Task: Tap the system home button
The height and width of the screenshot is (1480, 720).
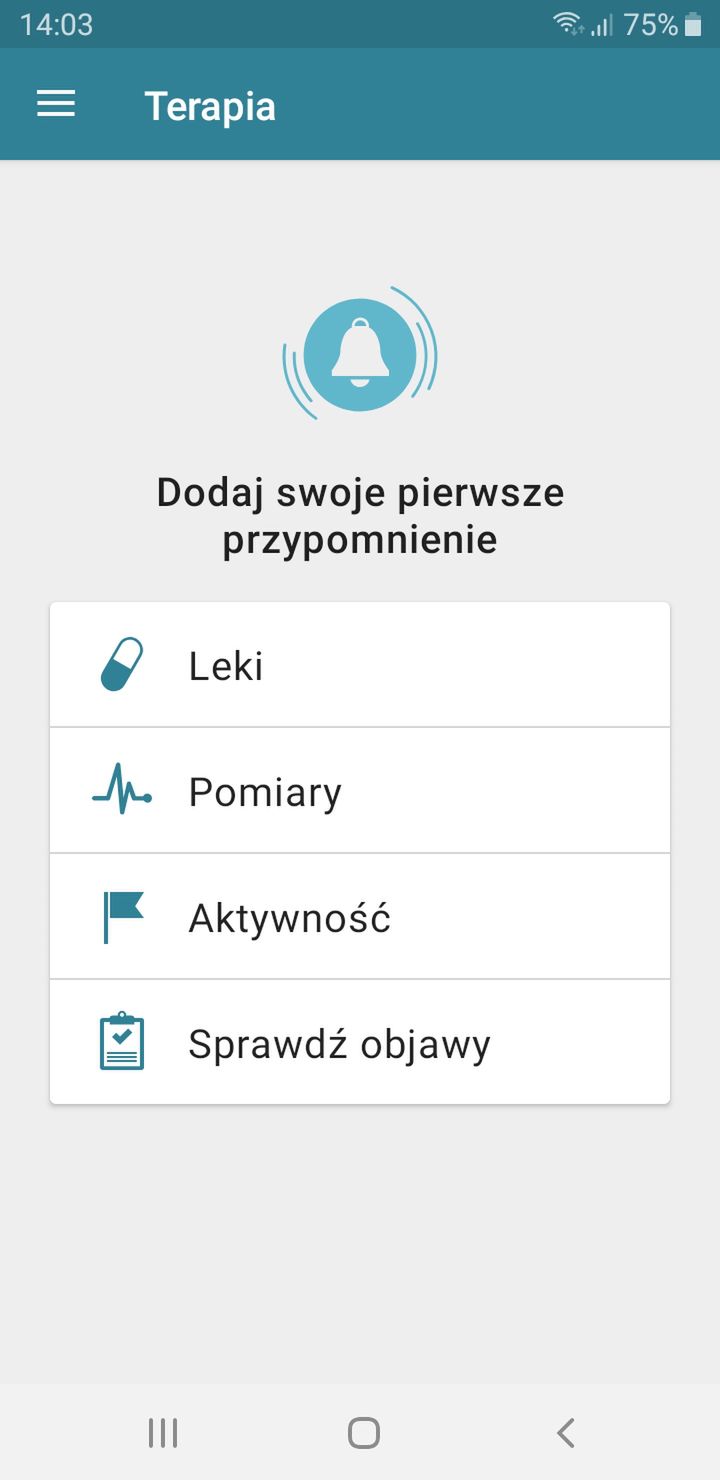Action: pos(364,1433)
